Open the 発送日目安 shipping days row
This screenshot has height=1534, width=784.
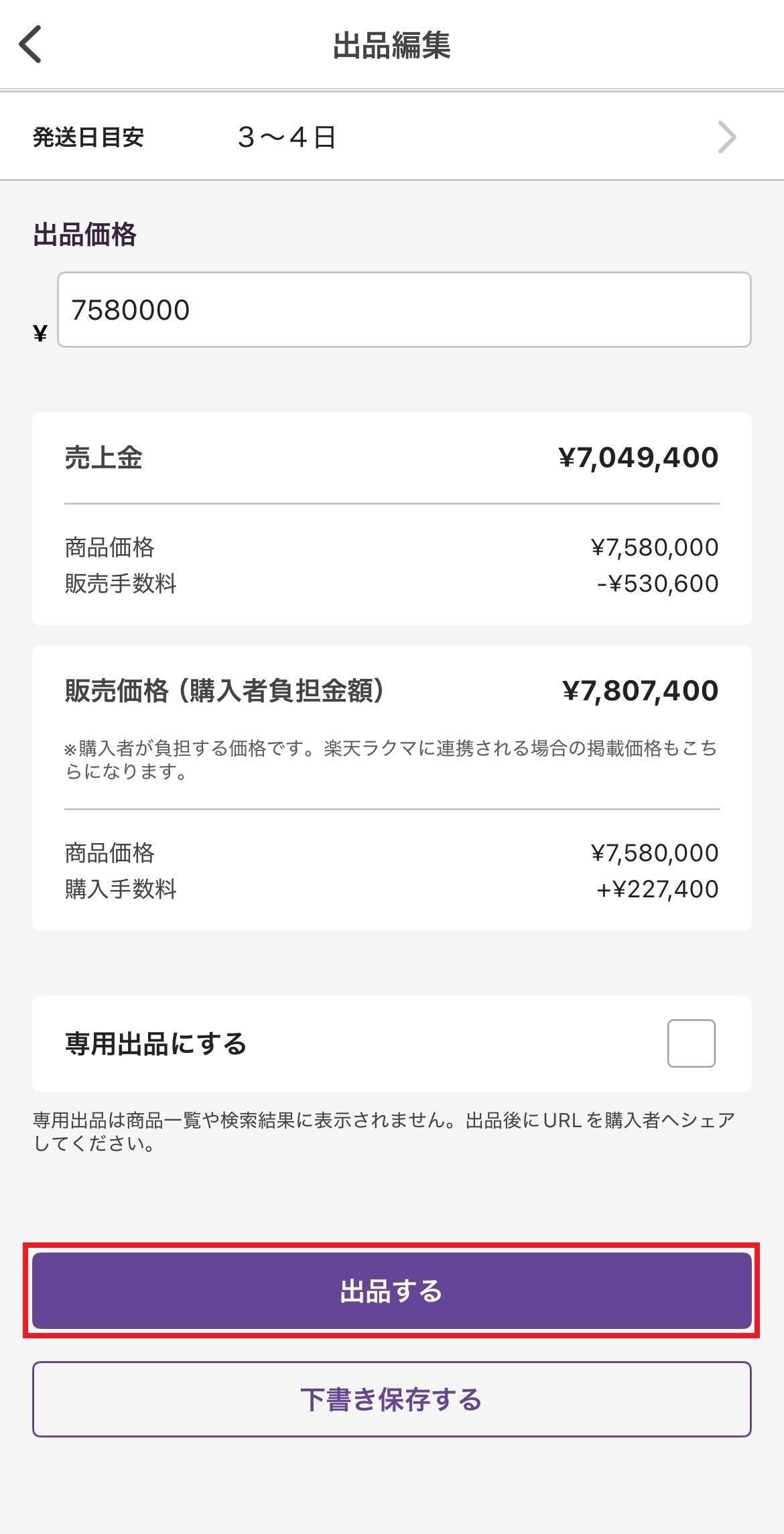click(x=391, y=137)
